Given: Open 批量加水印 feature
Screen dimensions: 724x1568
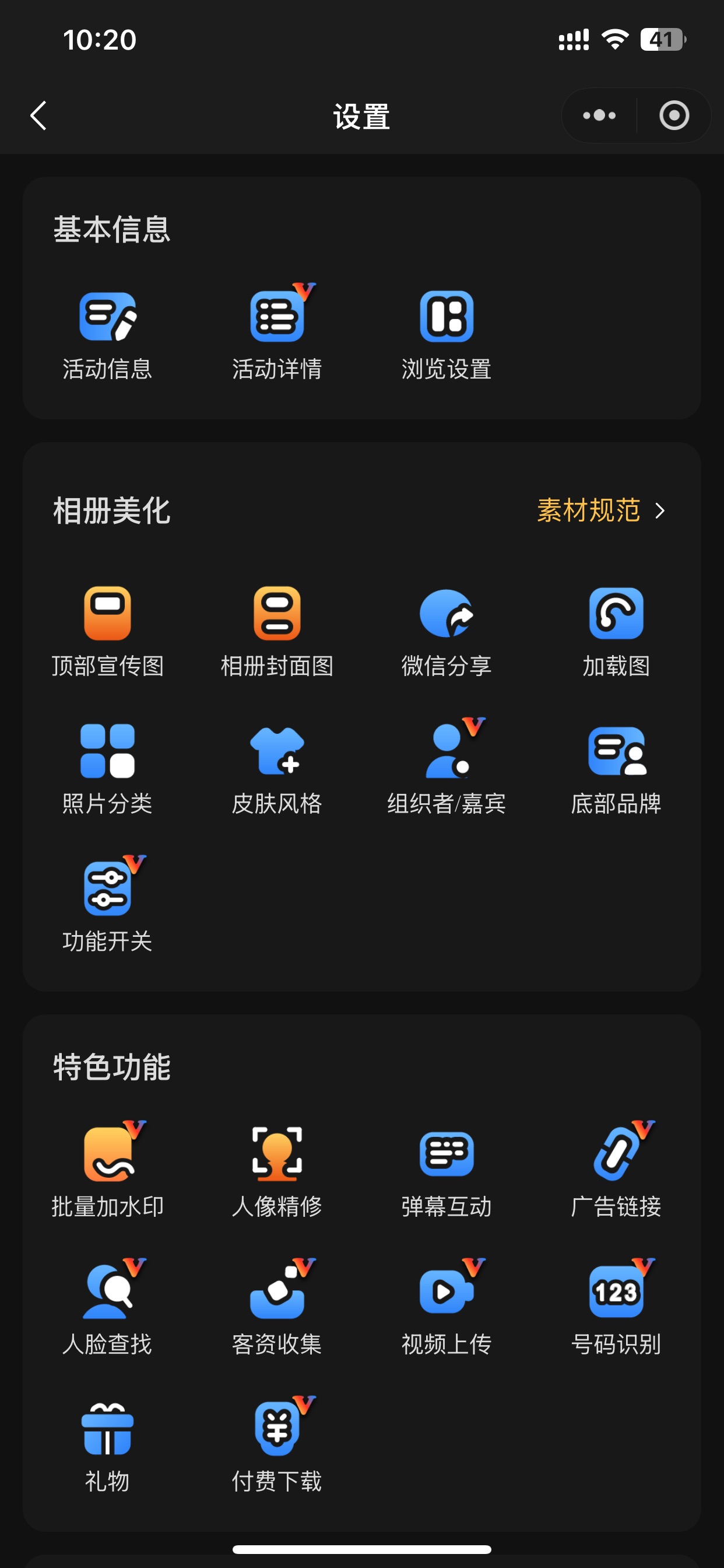Looking at the screenshot, I should coord(108,1172).
